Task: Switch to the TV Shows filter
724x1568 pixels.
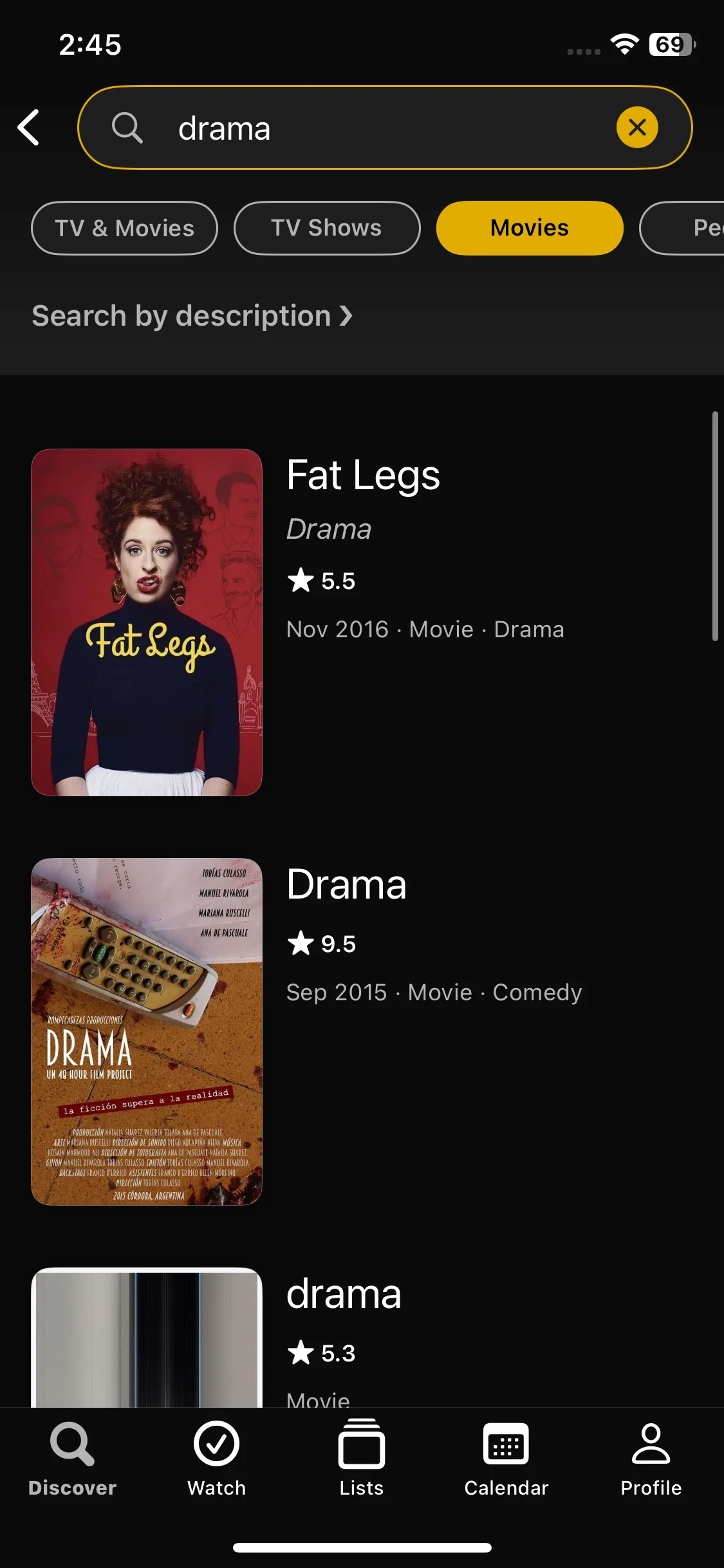Action: click(326, 228)
